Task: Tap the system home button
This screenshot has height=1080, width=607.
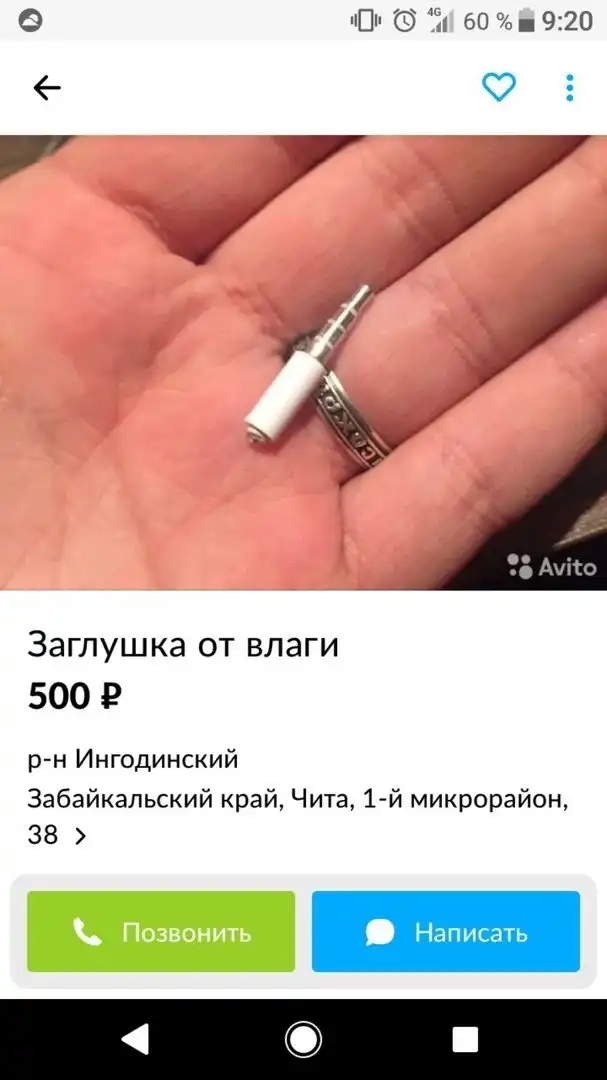Action: (x=303, y=1040)
